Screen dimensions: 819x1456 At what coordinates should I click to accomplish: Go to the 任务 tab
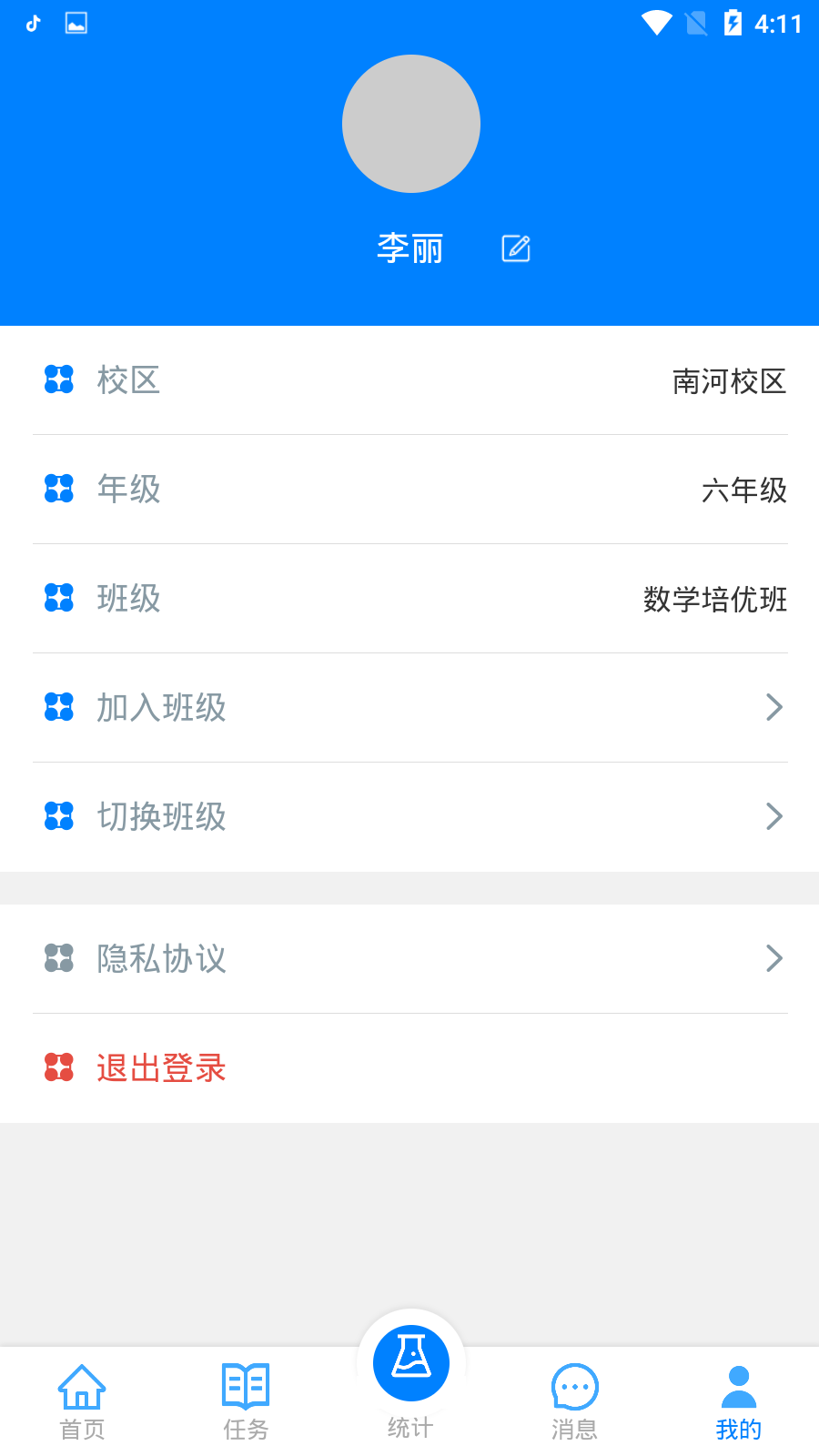[x=246, y=1401]
